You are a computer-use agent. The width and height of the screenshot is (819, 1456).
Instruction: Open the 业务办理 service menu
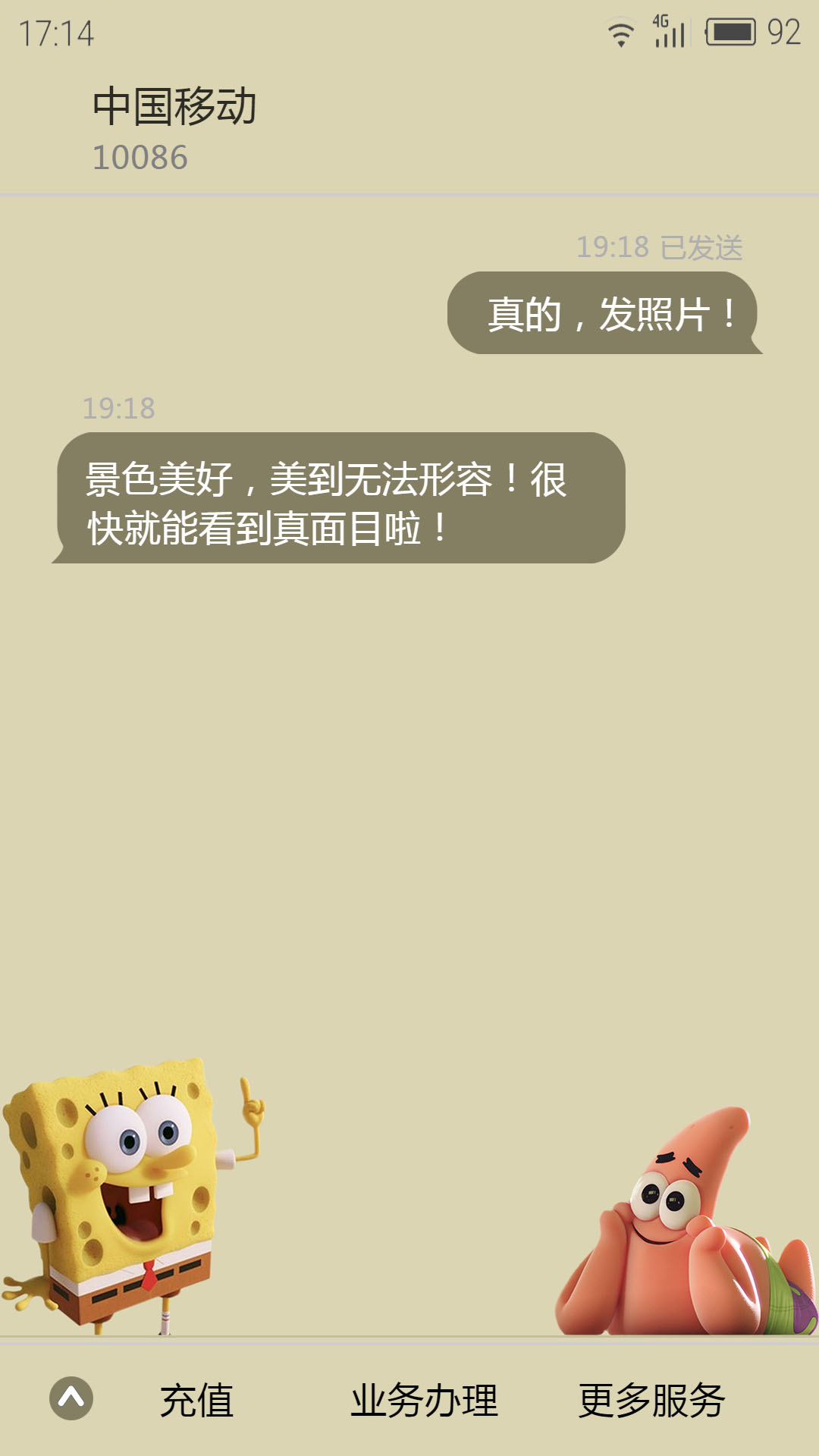click(424, 1400)
